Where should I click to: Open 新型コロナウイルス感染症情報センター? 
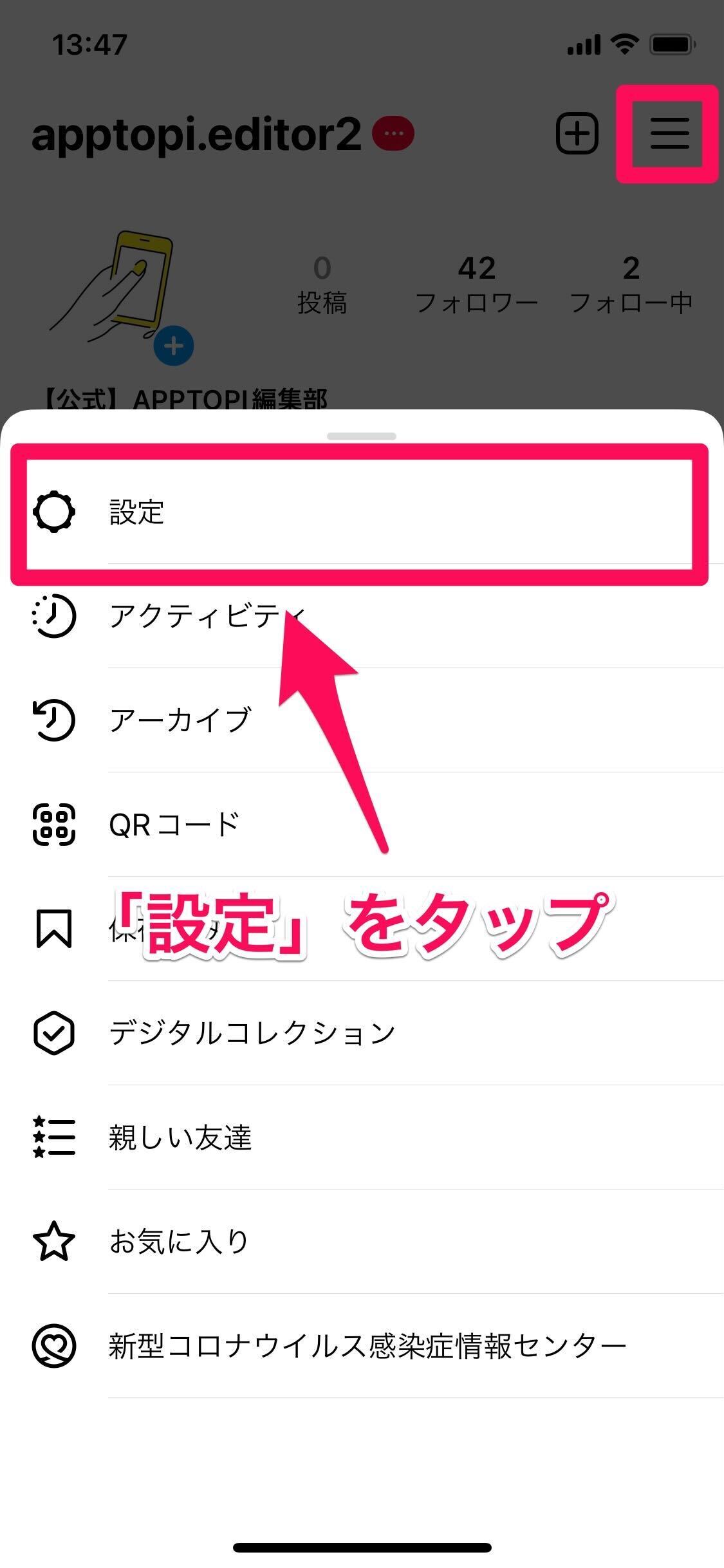pos(362,1346)
